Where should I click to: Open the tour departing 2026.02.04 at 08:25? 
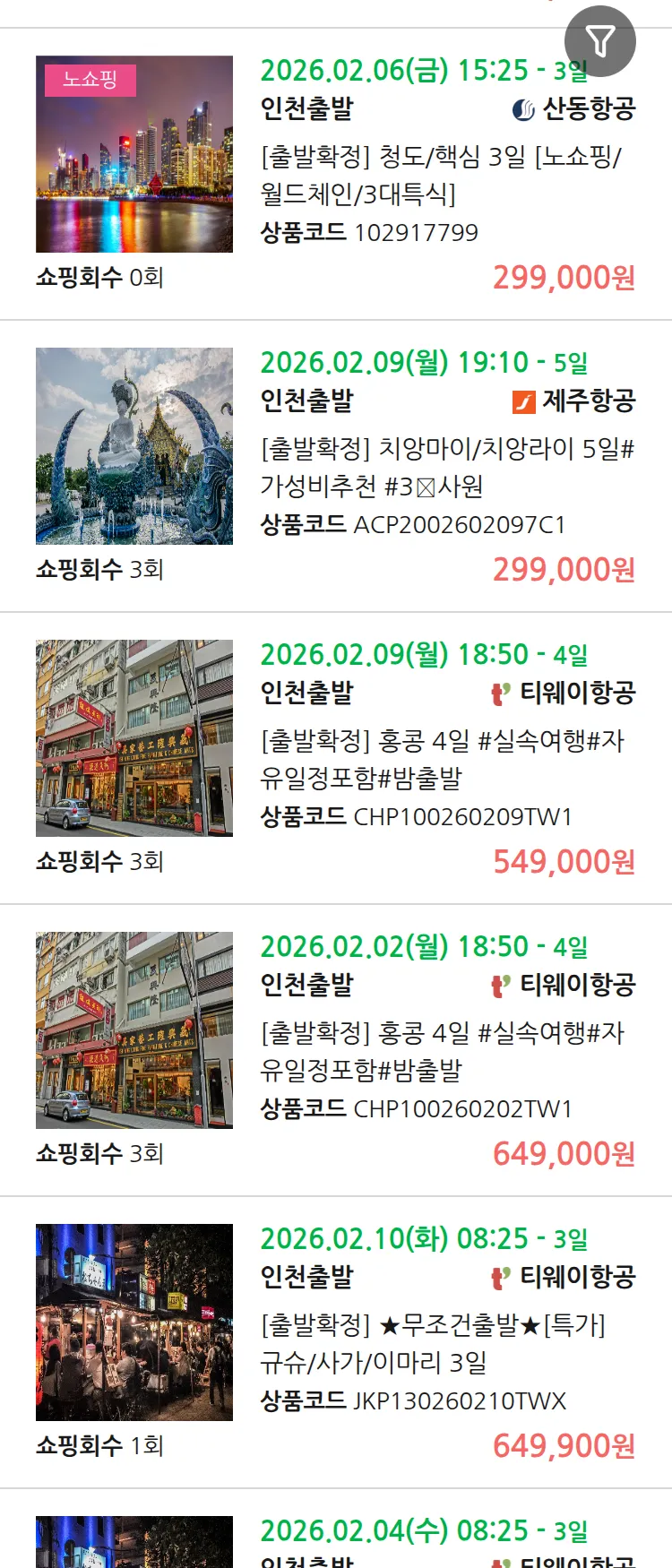423,1532
